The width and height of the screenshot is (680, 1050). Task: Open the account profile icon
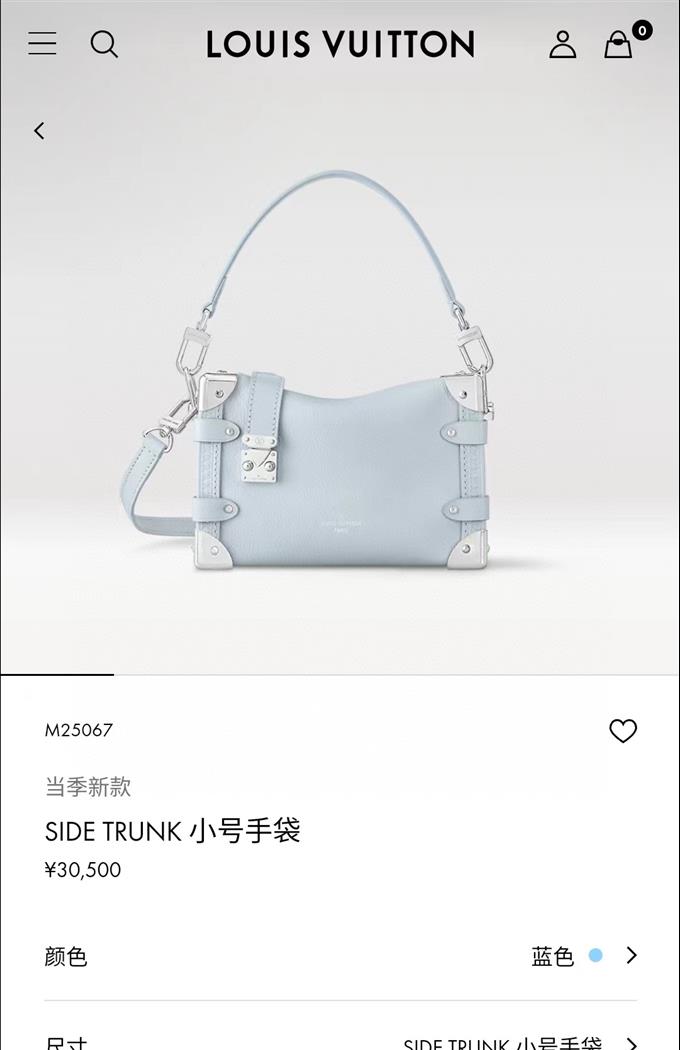pos(563,44)
